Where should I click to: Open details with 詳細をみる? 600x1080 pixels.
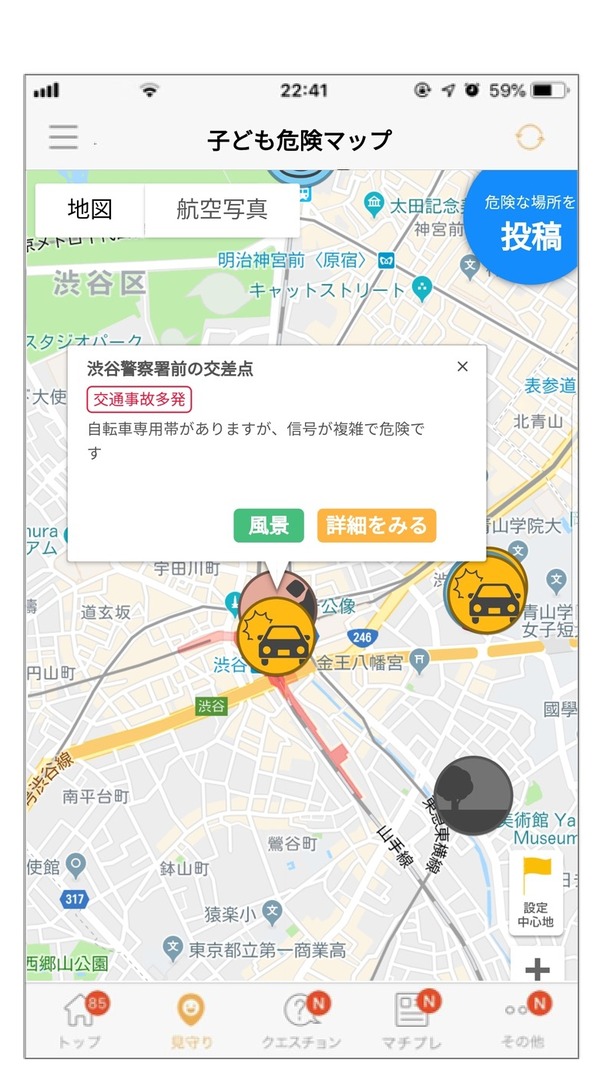tap(376, 525)
